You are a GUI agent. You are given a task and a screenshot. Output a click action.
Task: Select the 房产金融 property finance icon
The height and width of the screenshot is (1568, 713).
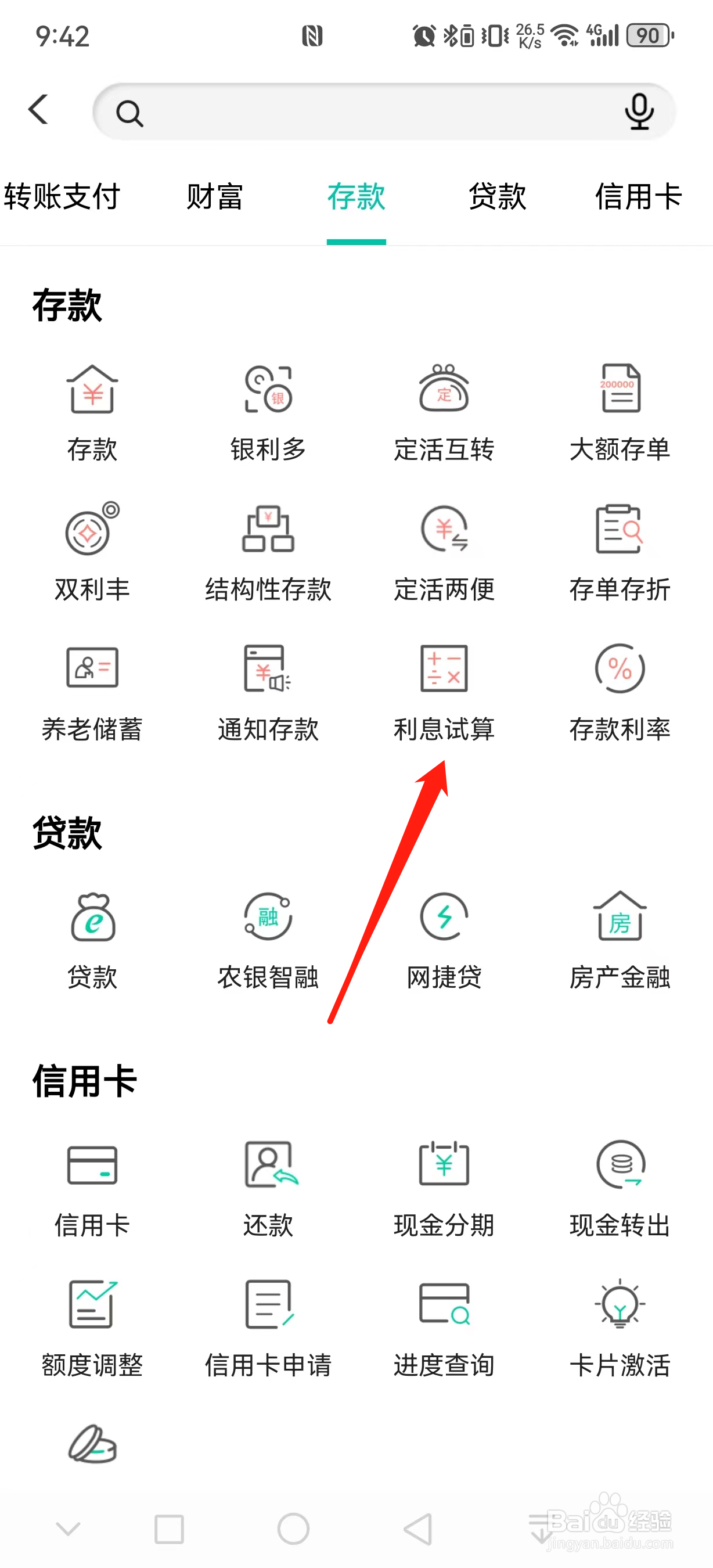coord(620,940)
